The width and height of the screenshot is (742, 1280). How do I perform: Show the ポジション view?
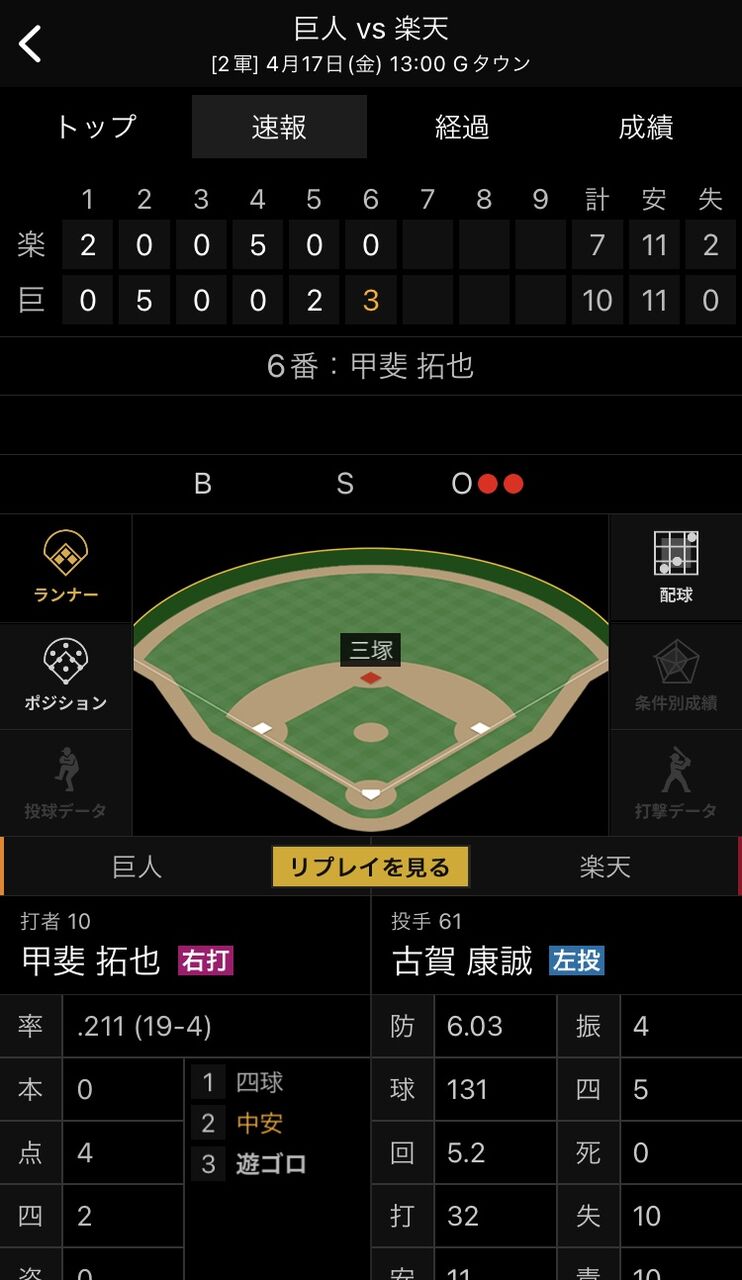click(x=66, y=676)
